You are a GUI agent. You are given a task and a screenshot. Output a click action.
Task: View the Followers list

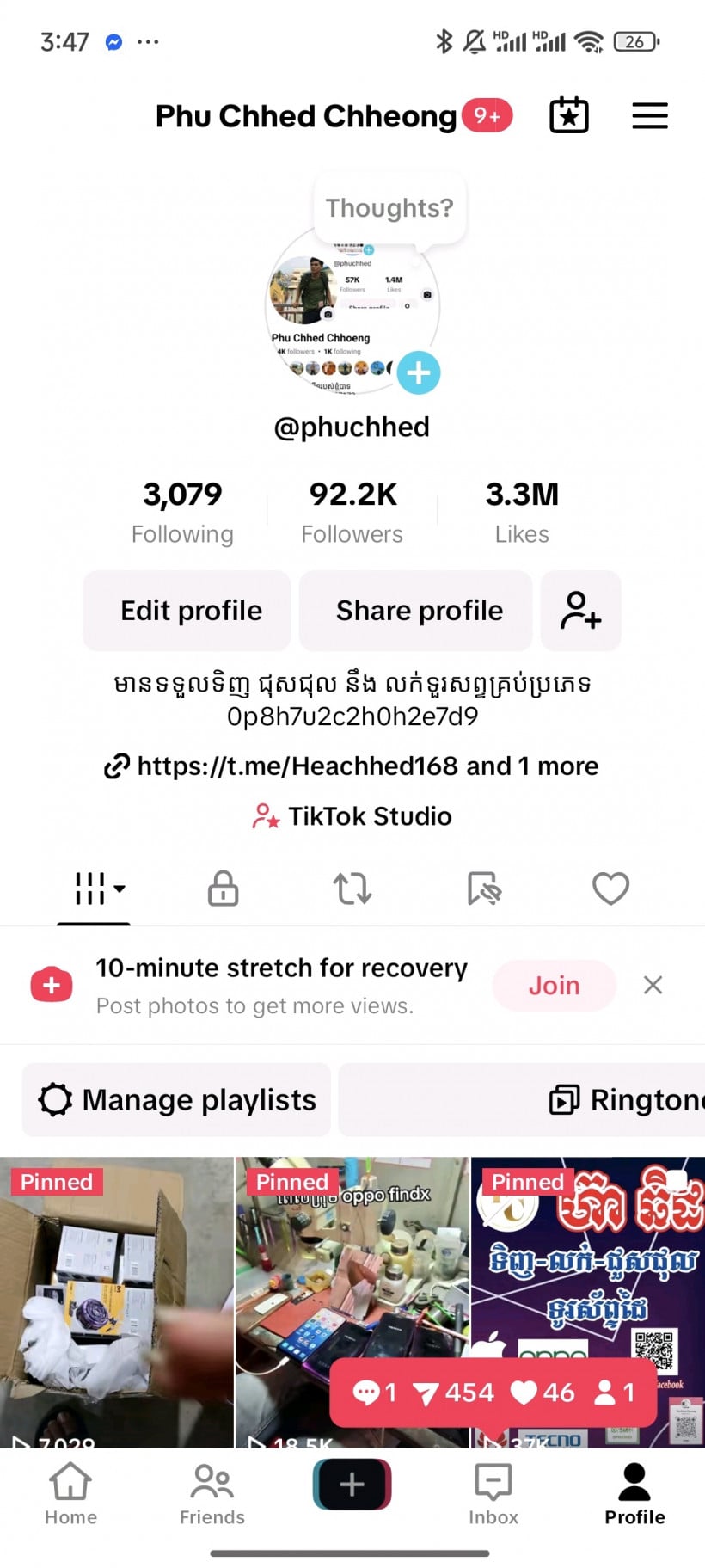(352, 512)
